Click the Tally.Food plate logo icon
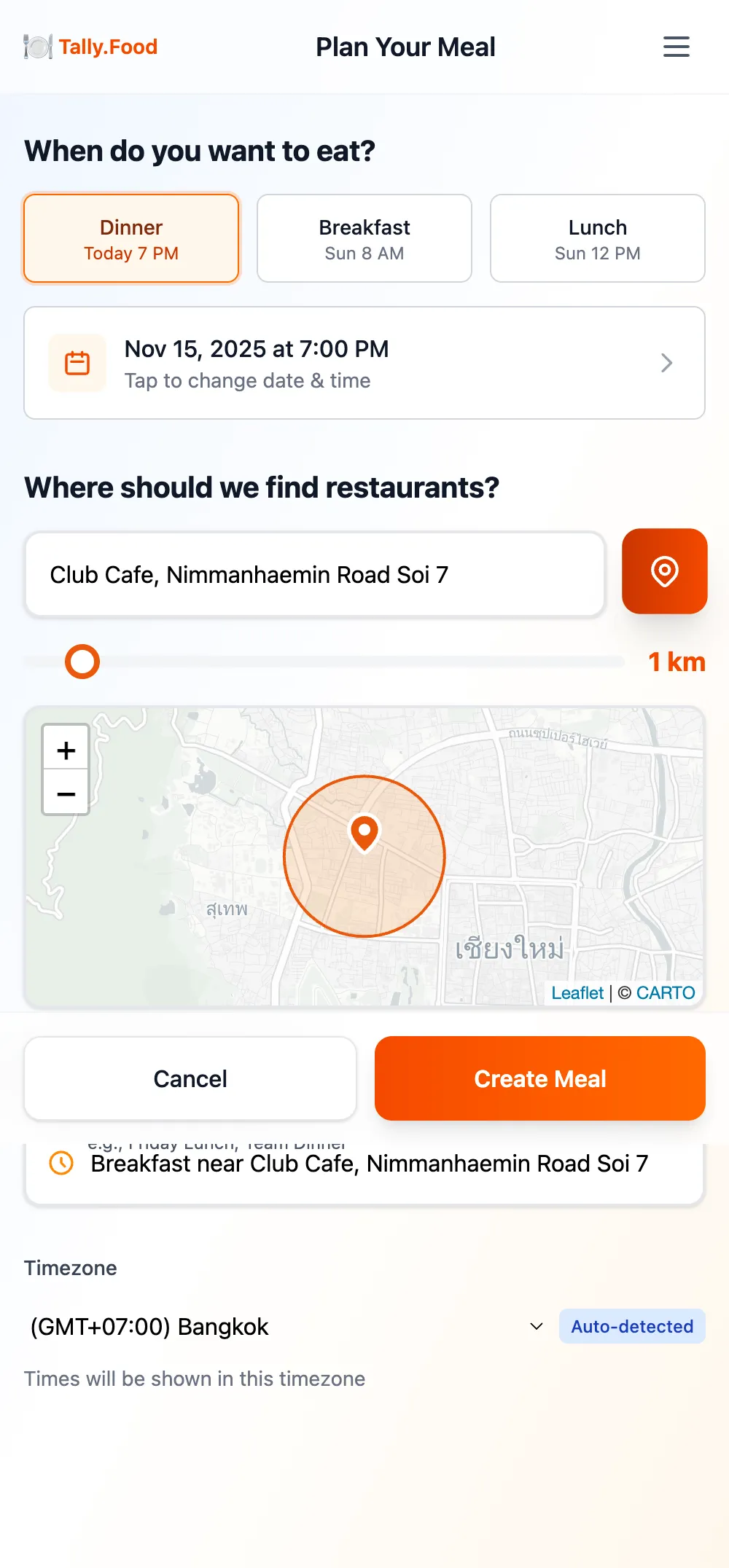Image resolution: width=729 pixels, height=1568 pixels. pos(36,47)
